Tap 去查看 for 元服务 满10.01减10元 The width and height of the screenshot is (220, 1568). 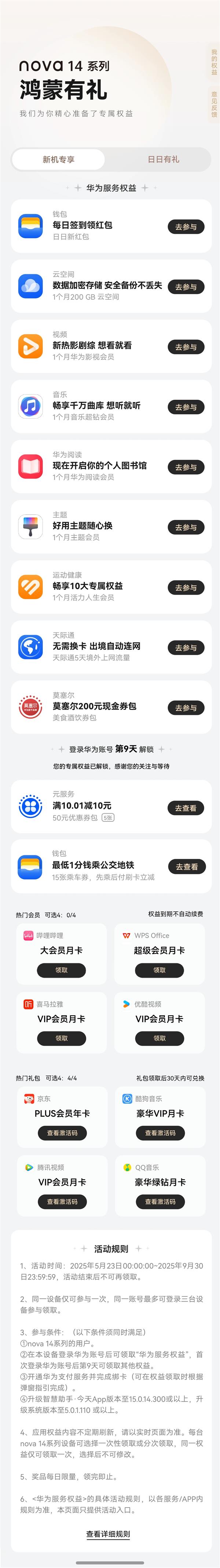coord(186,808)
